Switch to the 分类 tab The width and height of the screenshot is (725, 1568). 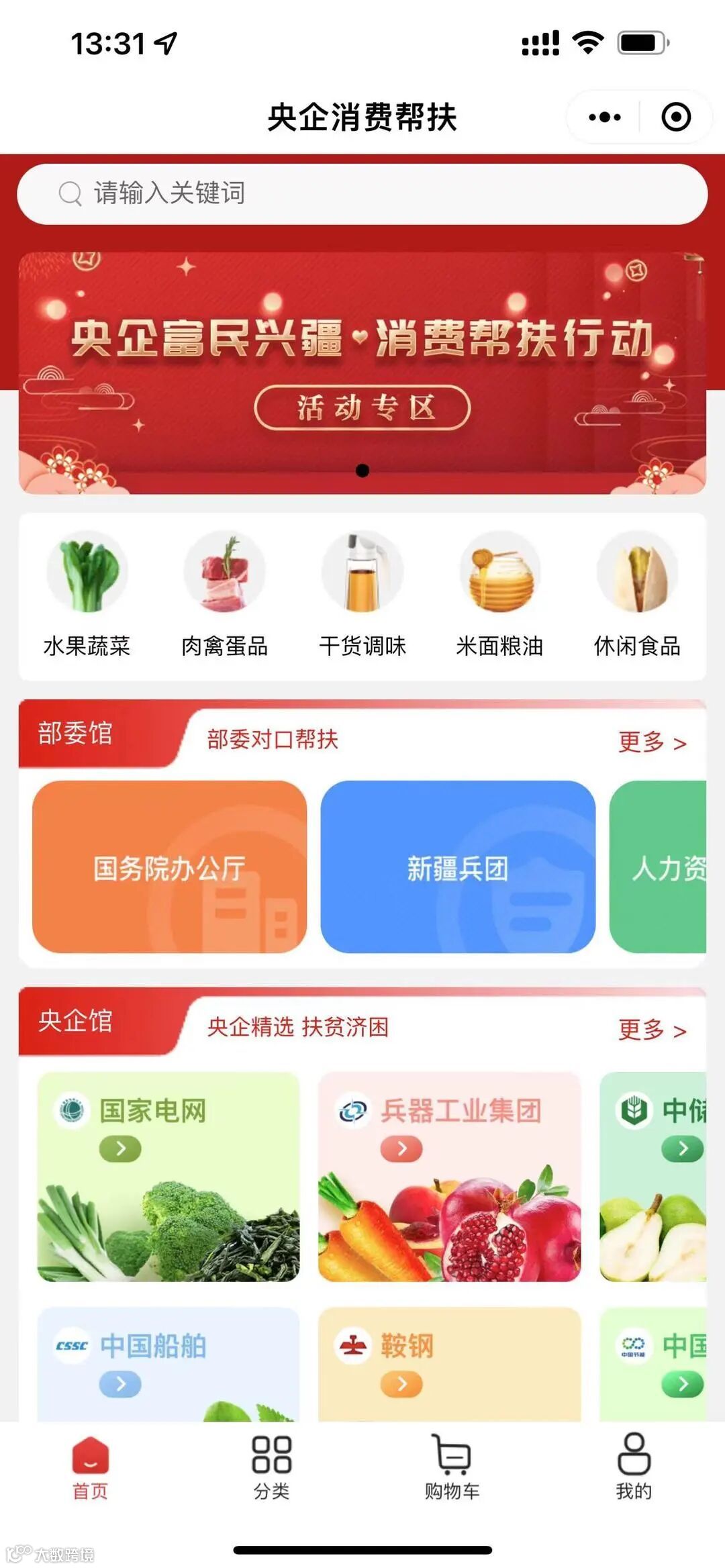(x=271, y=1467)
